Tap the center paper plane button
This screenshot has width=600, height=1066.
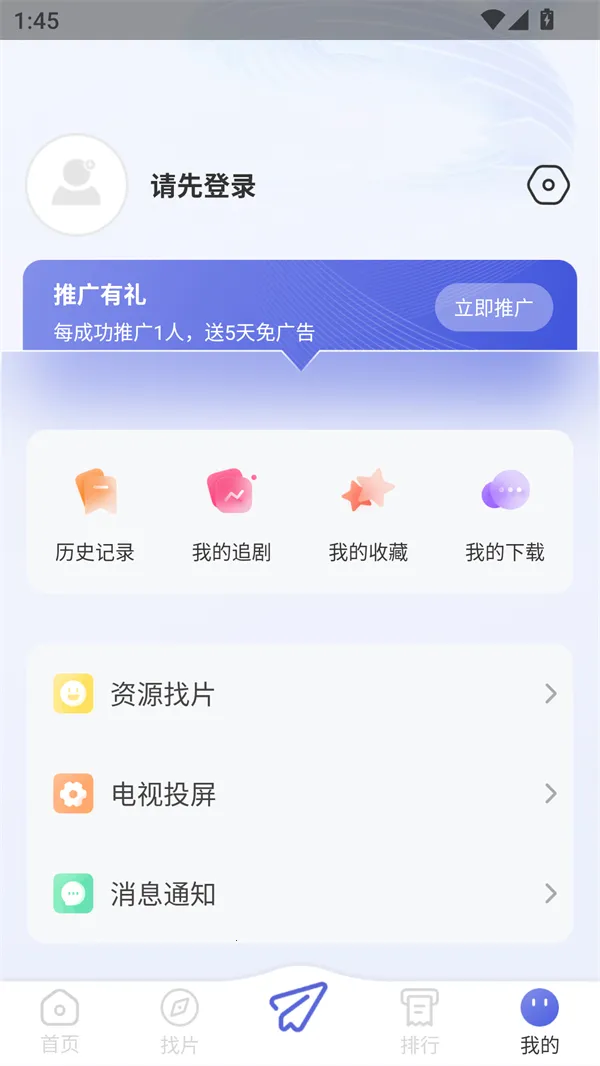coord(299,1008)
